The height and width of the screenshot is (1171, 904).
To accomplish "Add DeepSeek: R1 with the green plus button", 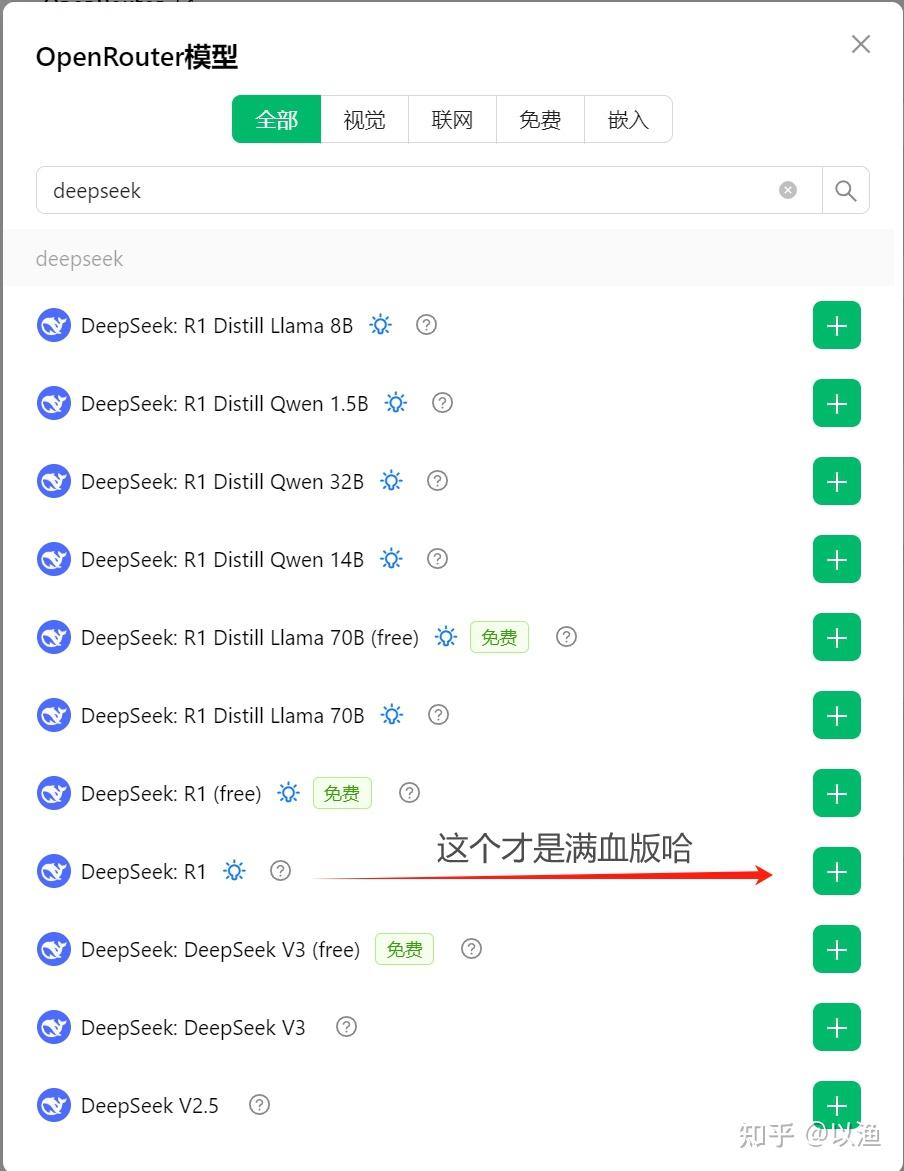I will coord(836,871).
